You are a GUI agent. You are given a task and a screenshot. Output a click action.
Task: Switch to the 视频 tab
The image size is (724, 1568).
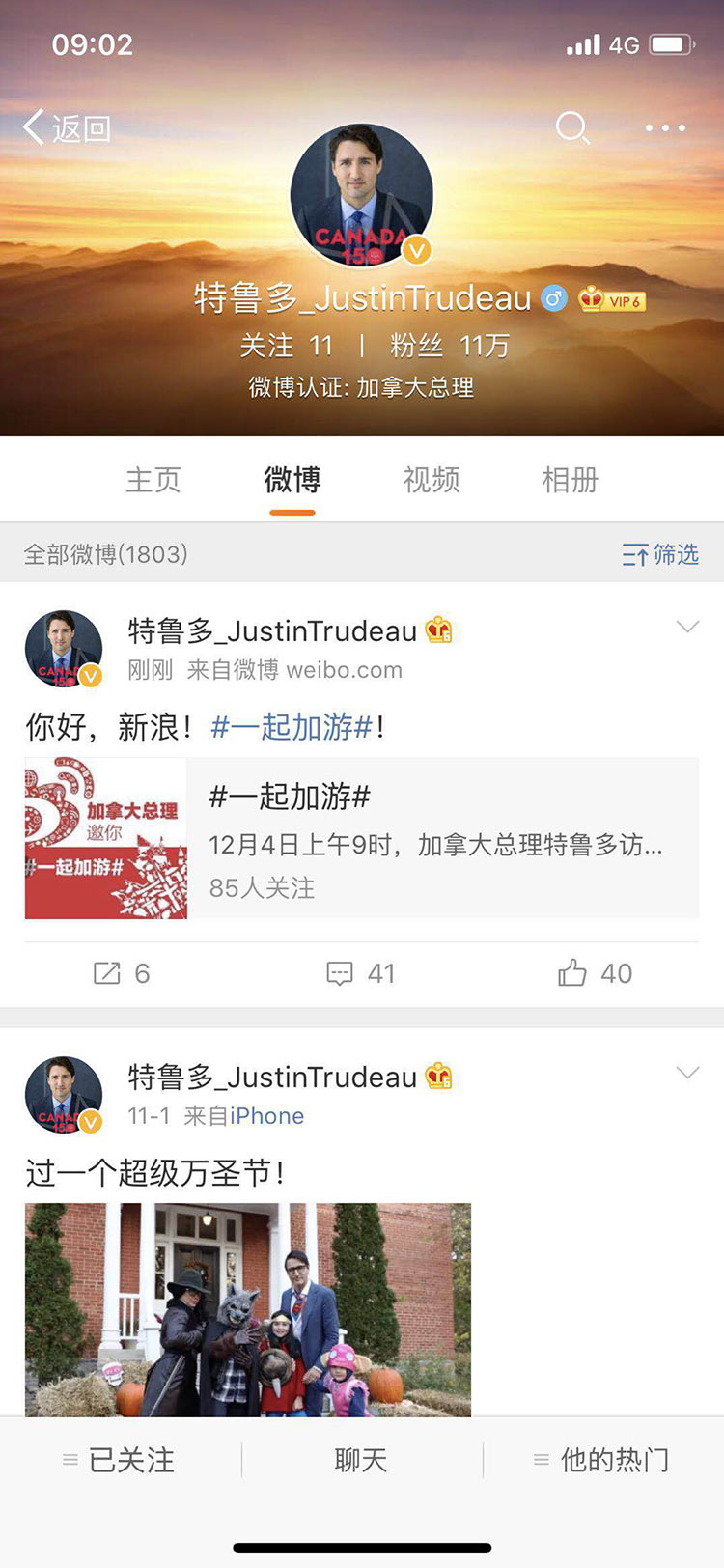[x=432, y=480]
